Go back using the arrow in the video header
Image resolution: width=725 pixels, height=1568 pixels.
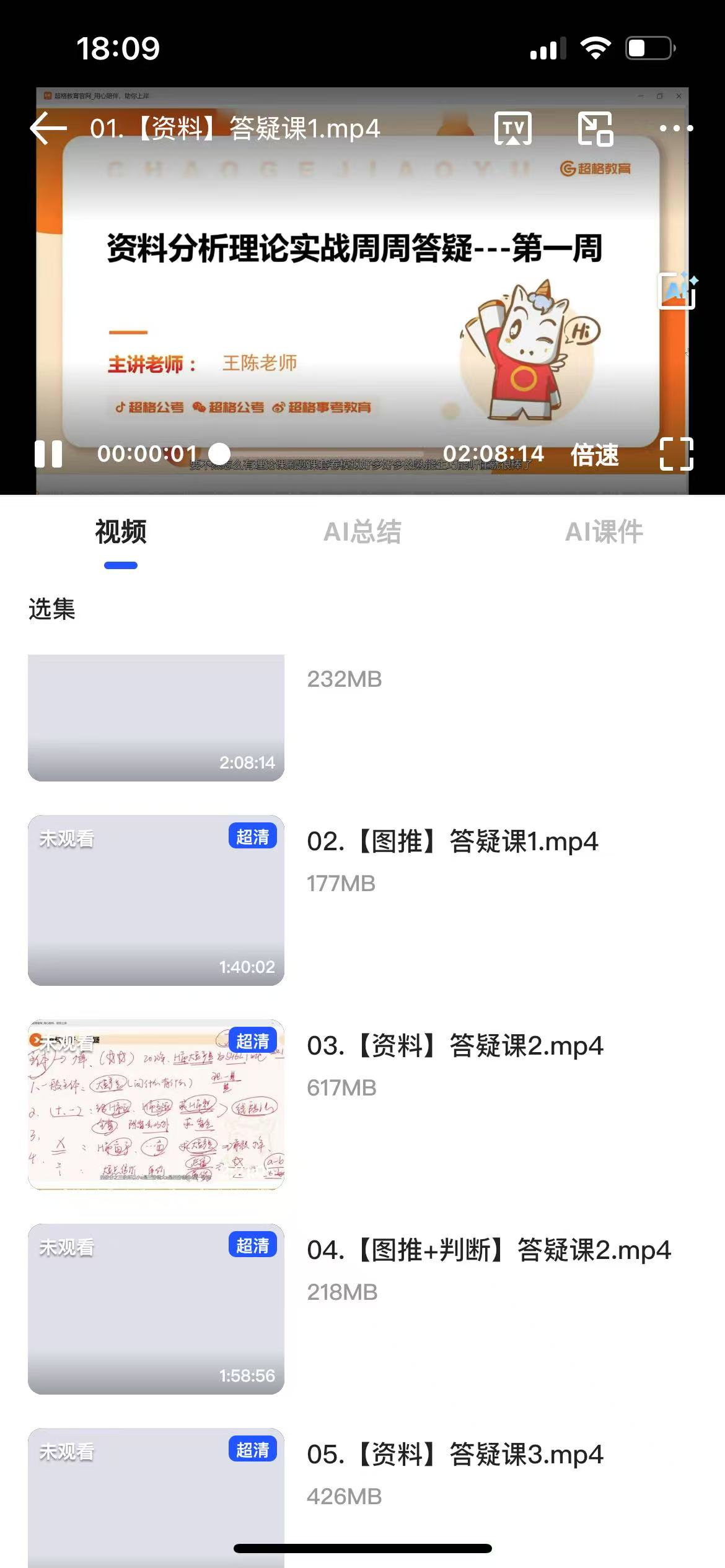(48, 128)
